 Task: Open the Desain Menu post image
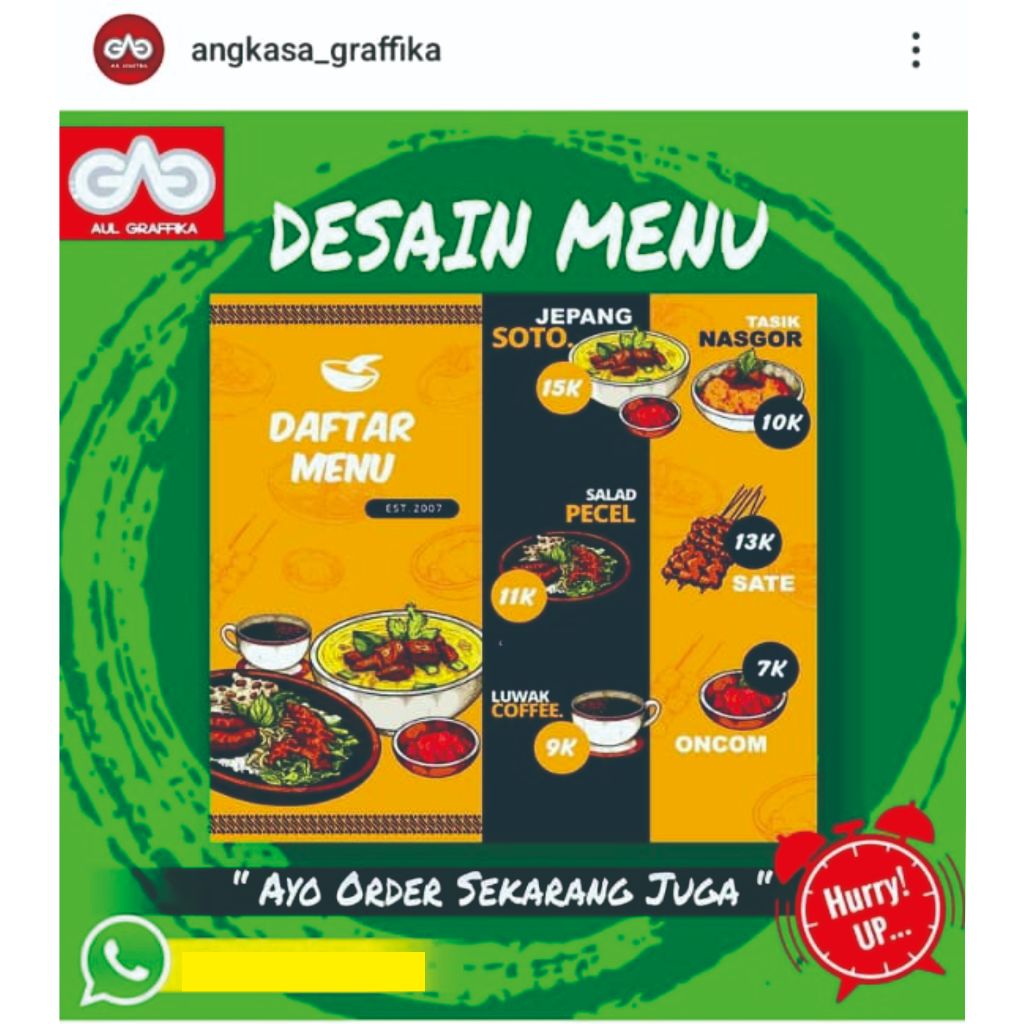[x=512, y=565]
